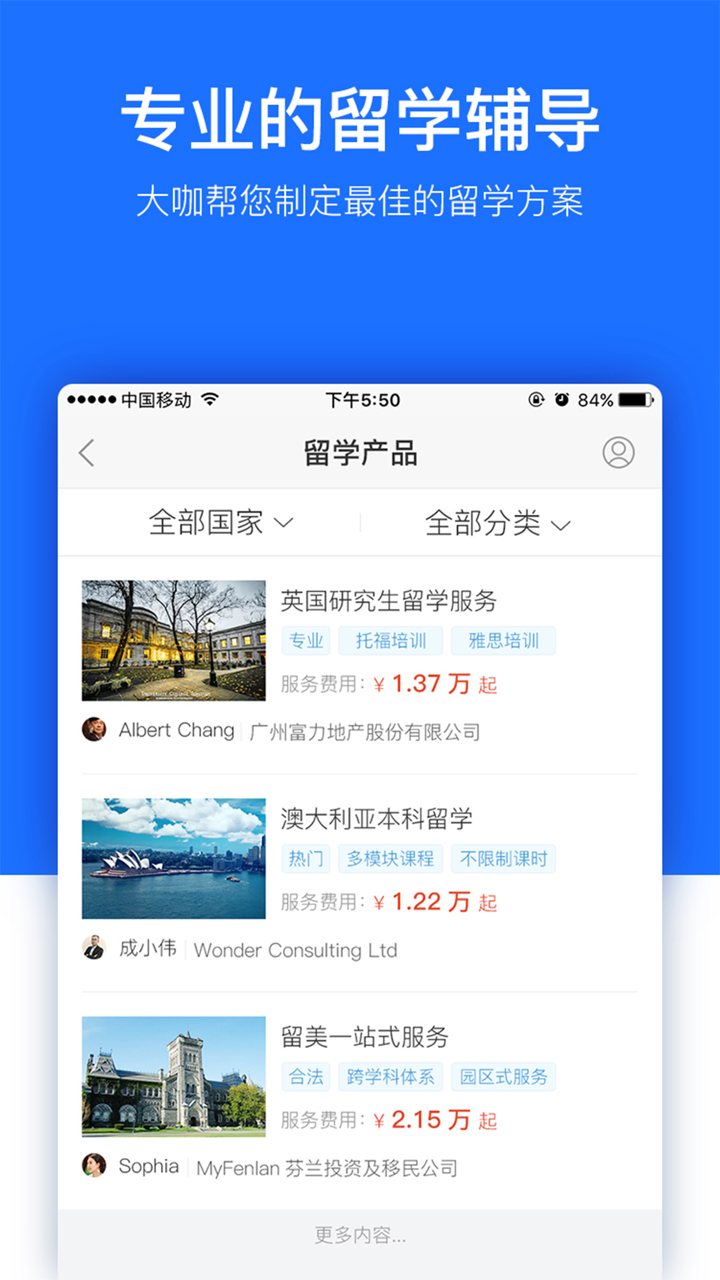The width and height of the screenshot is (720, 1280).
Task: Open Albert Chang's avatar photo
Action: click(x=94, y=730)
